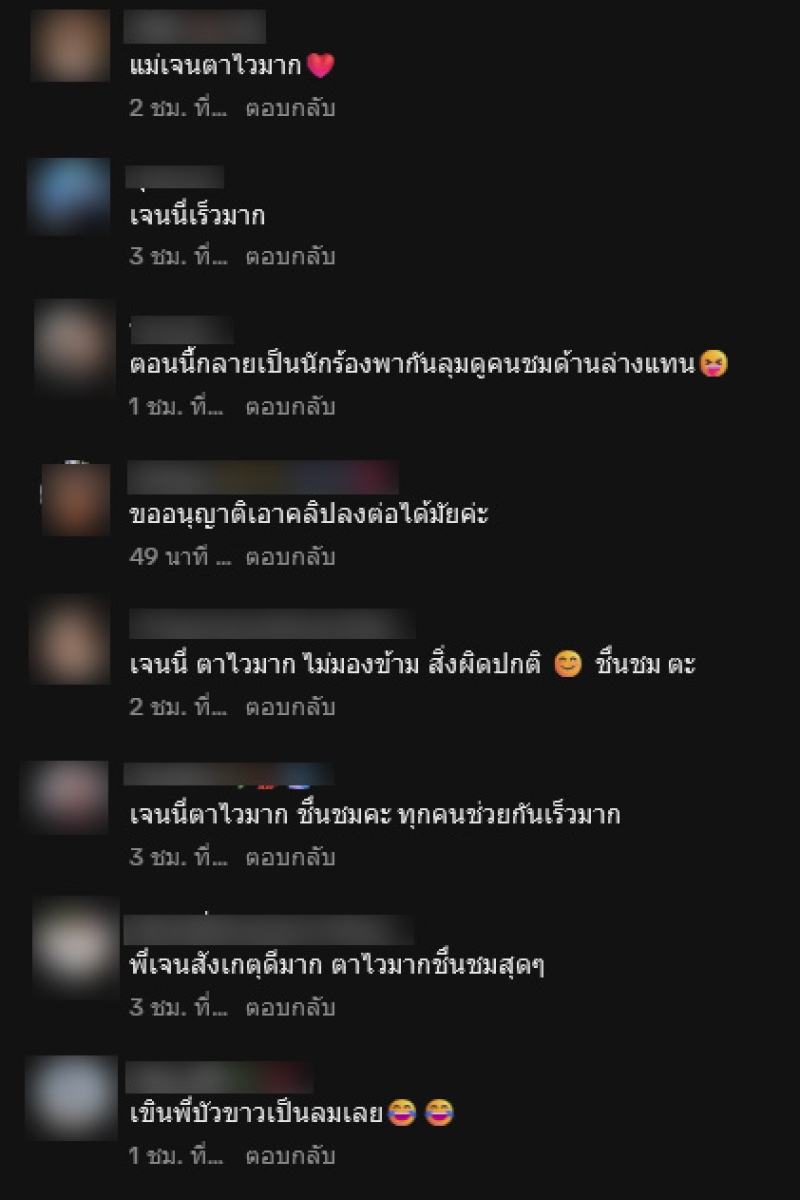This screenshot has height=1200, width=800.
Task: Reply to comment 'แม่เจนตาไวมาก'
Action: pyautogui.click(x=290, y=108)
